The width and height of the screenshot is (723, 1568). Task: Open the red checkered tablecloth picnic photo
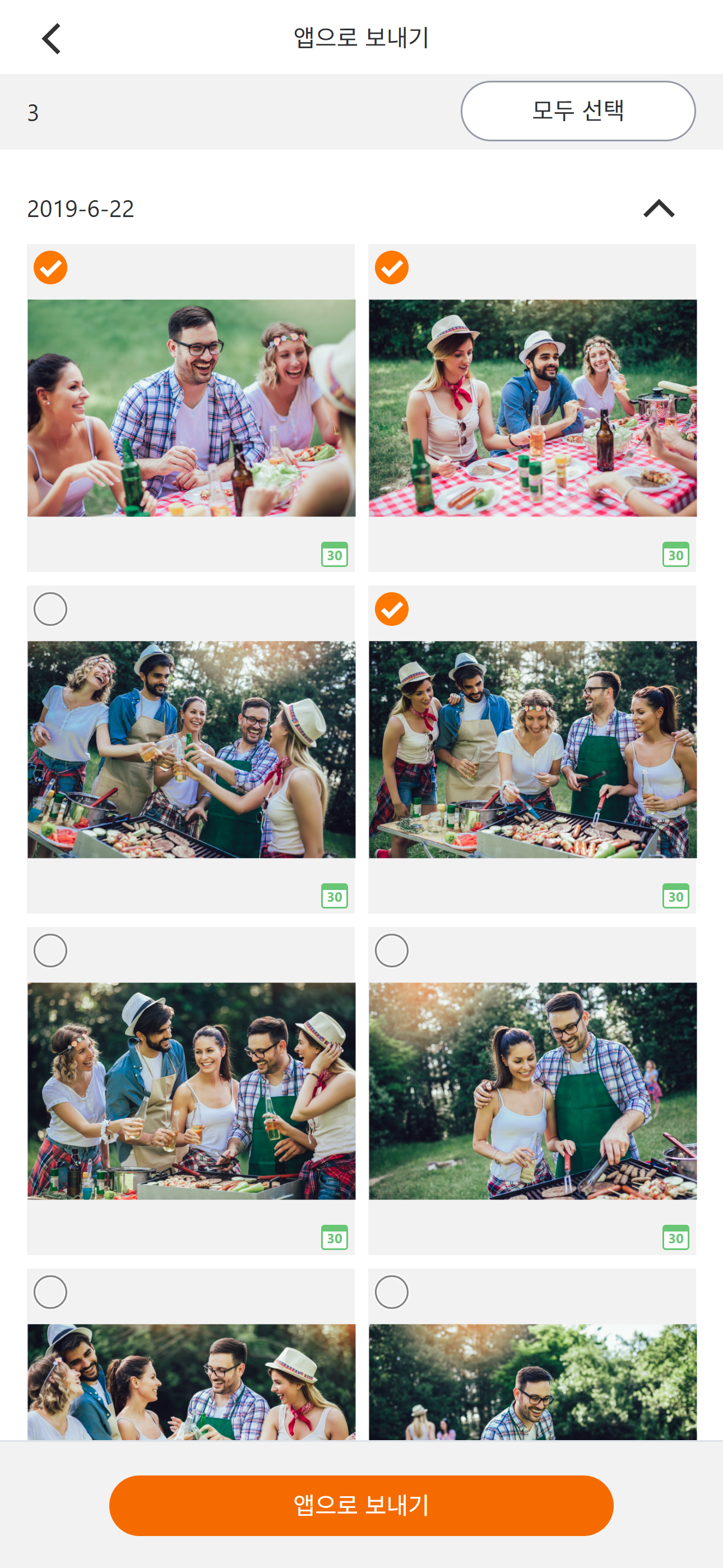[532, 408]
